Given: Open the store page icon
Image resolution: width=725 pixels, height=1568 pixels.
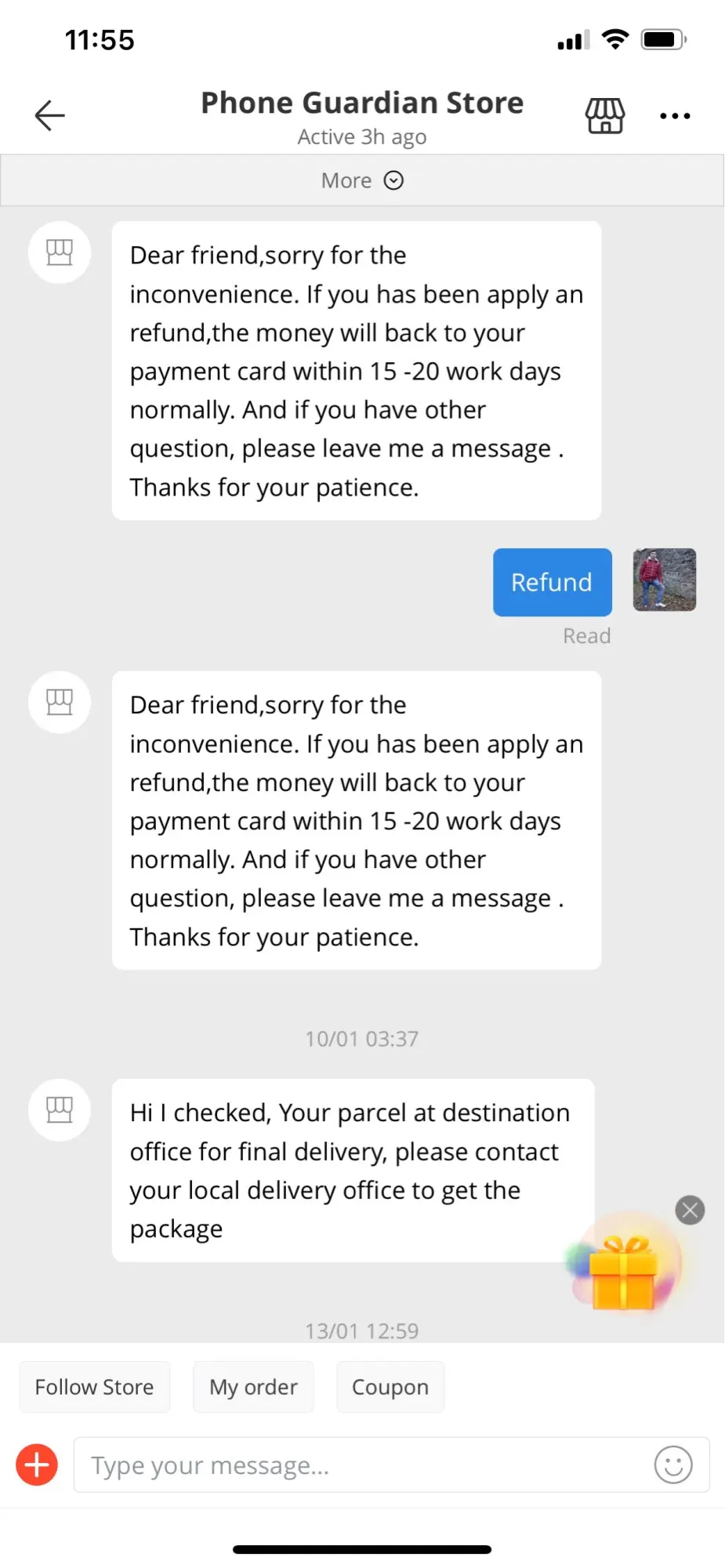Looking at the screenshot, I should tap(605, 116).
